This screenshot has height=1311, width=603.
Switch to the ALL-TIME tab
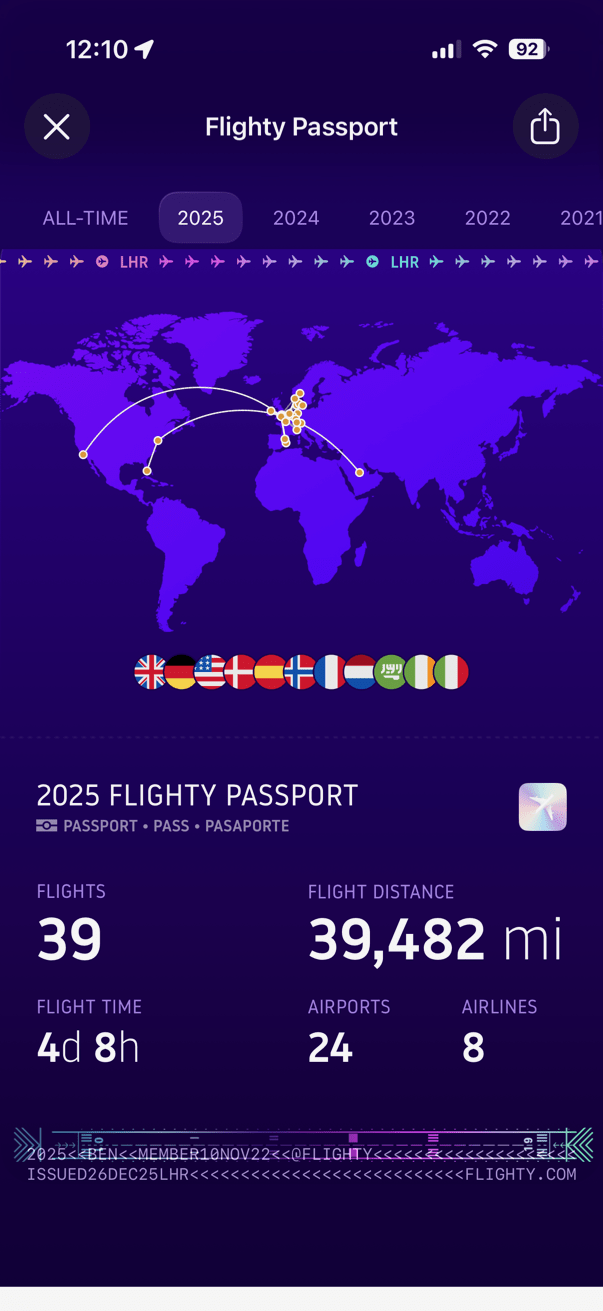(85, 218)
